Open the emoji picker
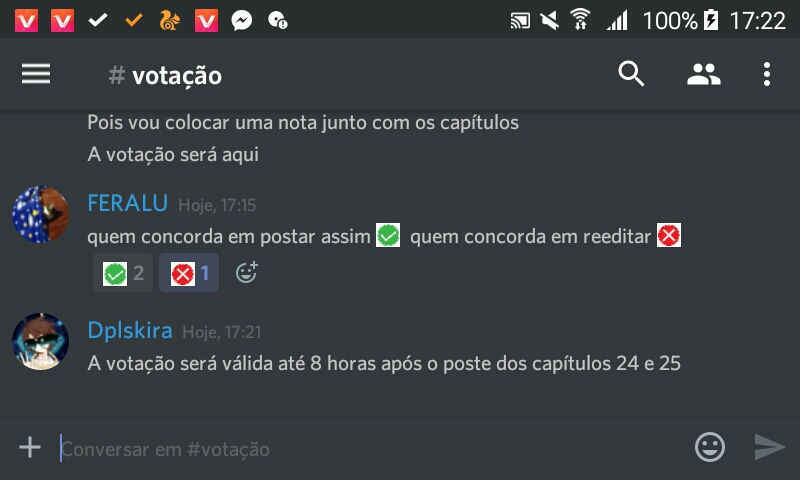Viewport: 800px width, 480px height. (710, 447)
